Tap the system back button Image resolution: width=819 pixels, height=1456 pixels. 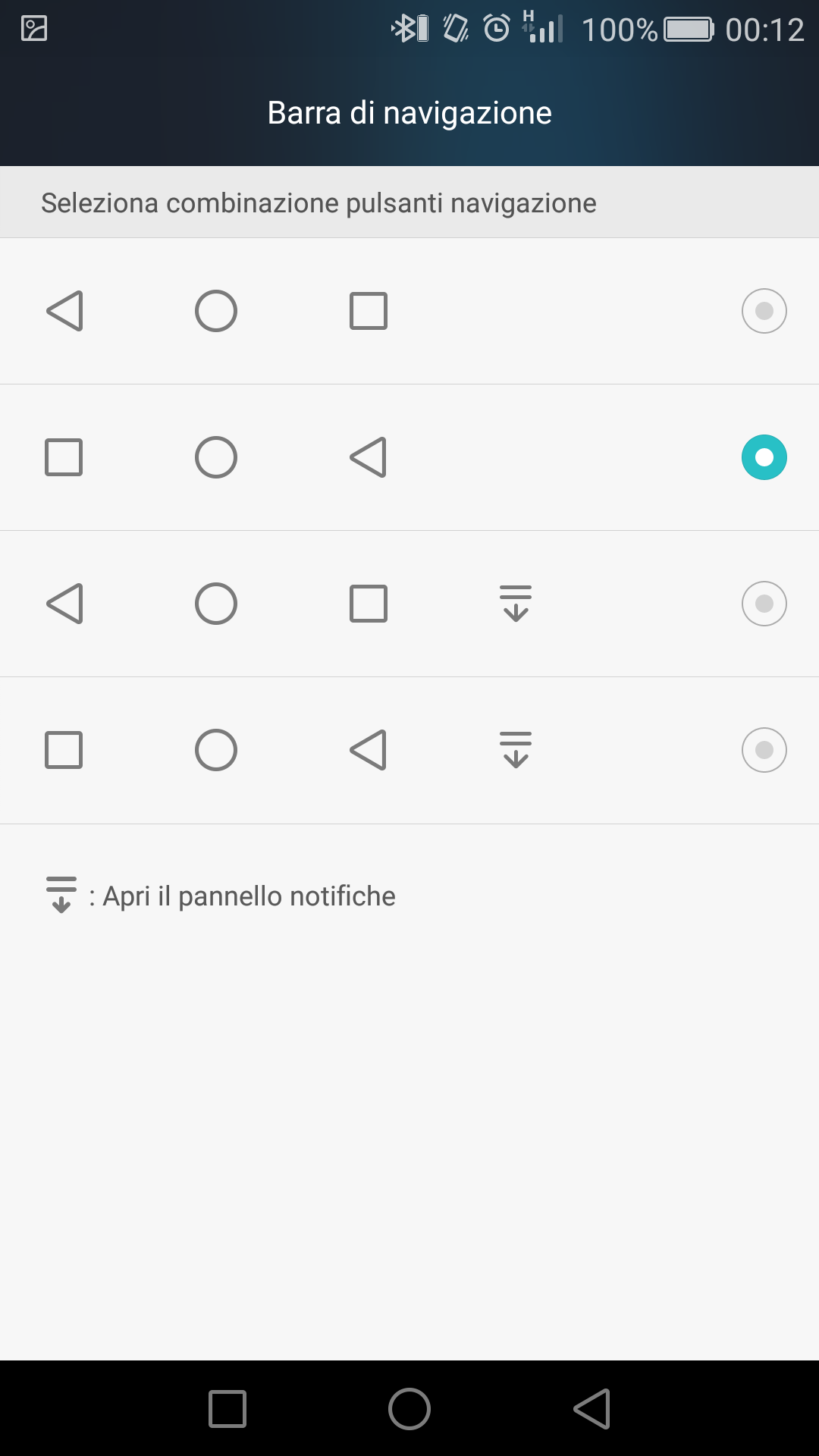(x=592, y=1409)
